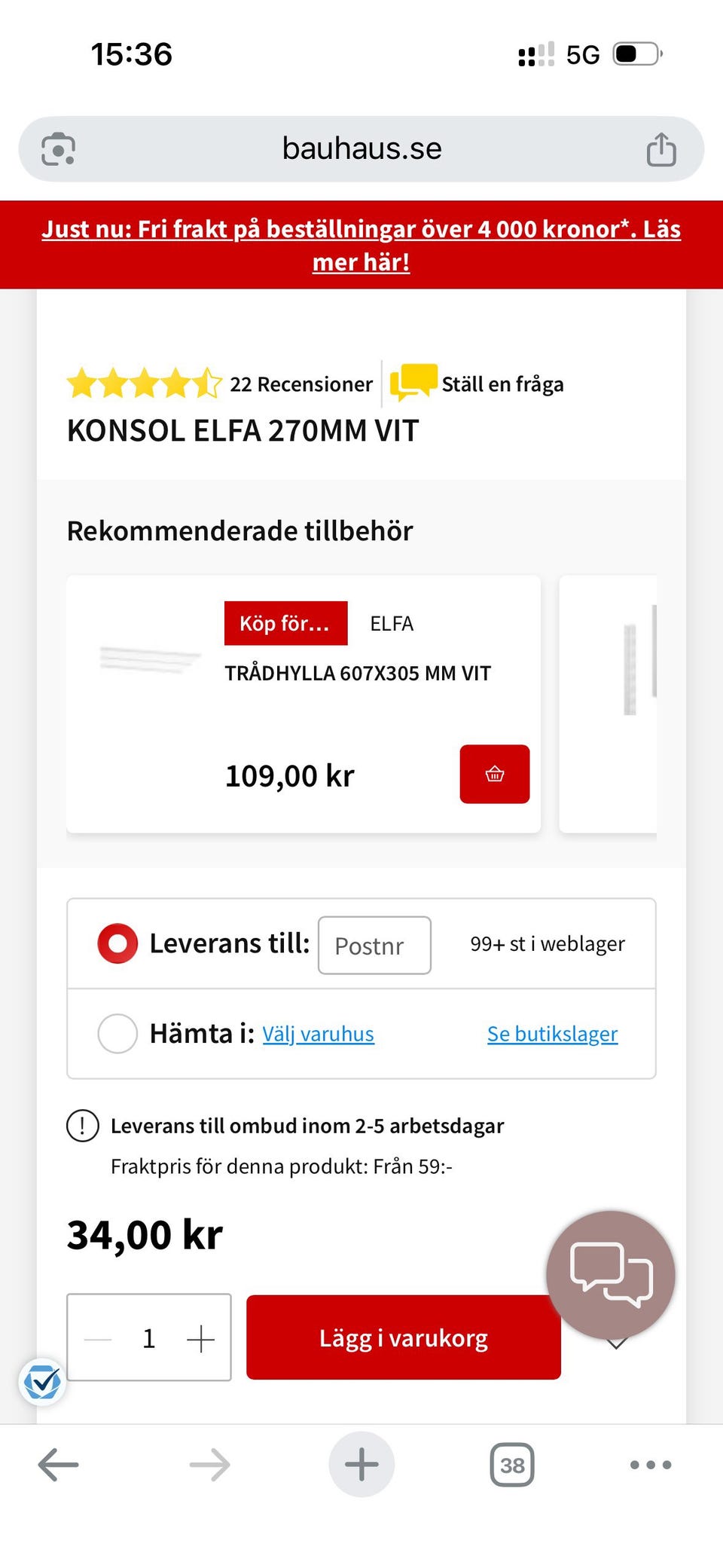
Task: Go back to previous browser page
Action: click(59, 1465)
